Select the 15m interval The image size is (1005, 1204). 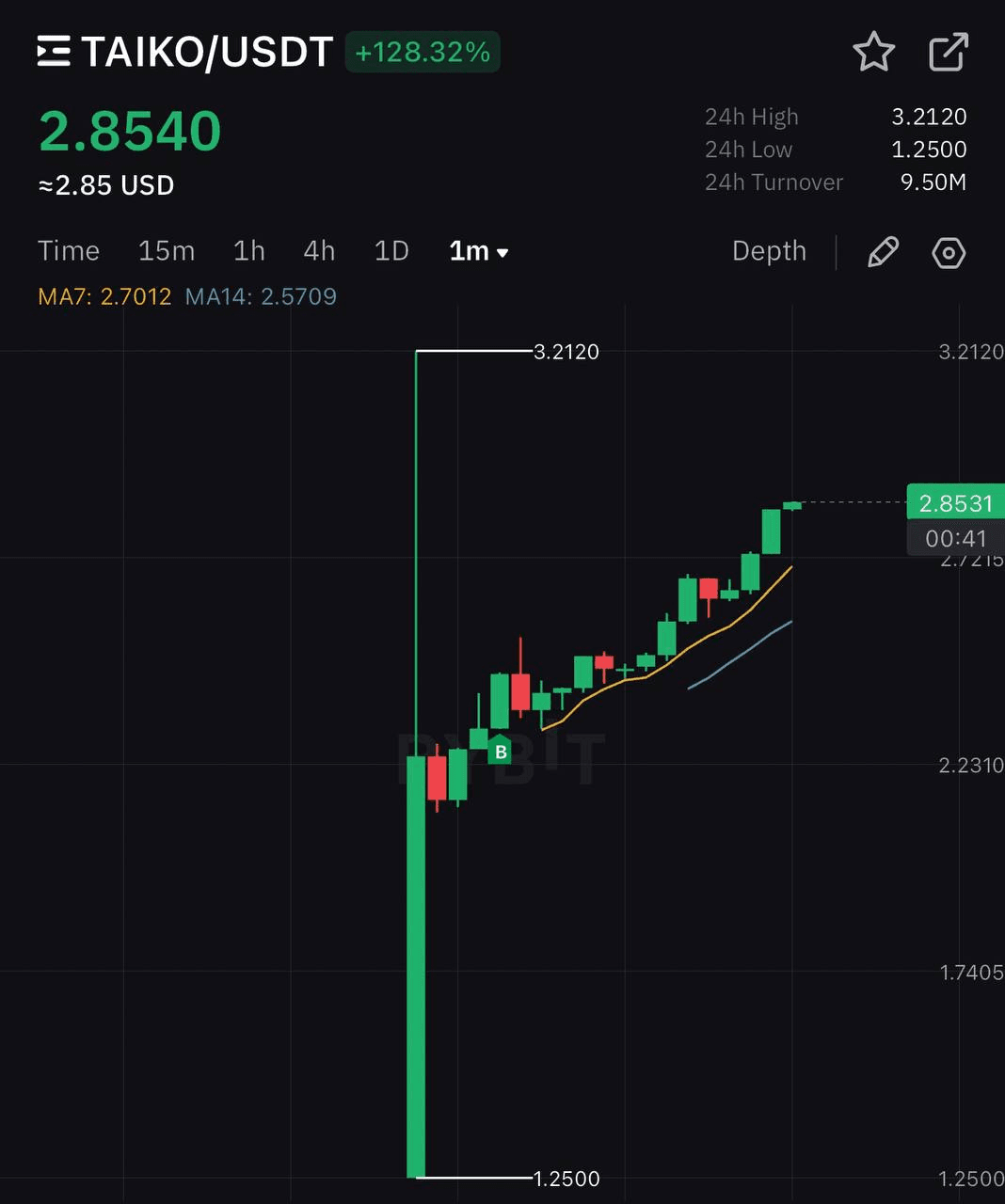[167, 251]
